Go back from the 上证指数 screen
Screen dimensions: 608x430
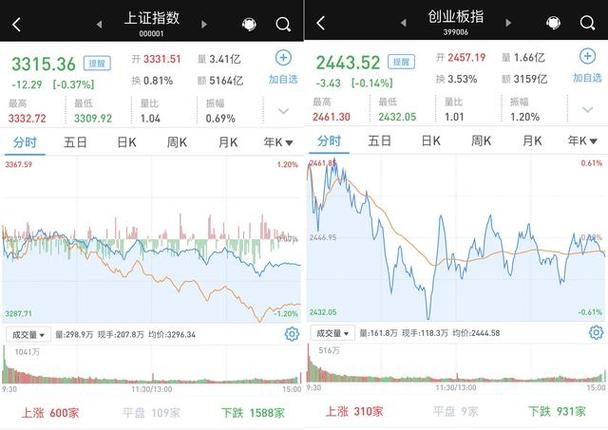[18, 22]
